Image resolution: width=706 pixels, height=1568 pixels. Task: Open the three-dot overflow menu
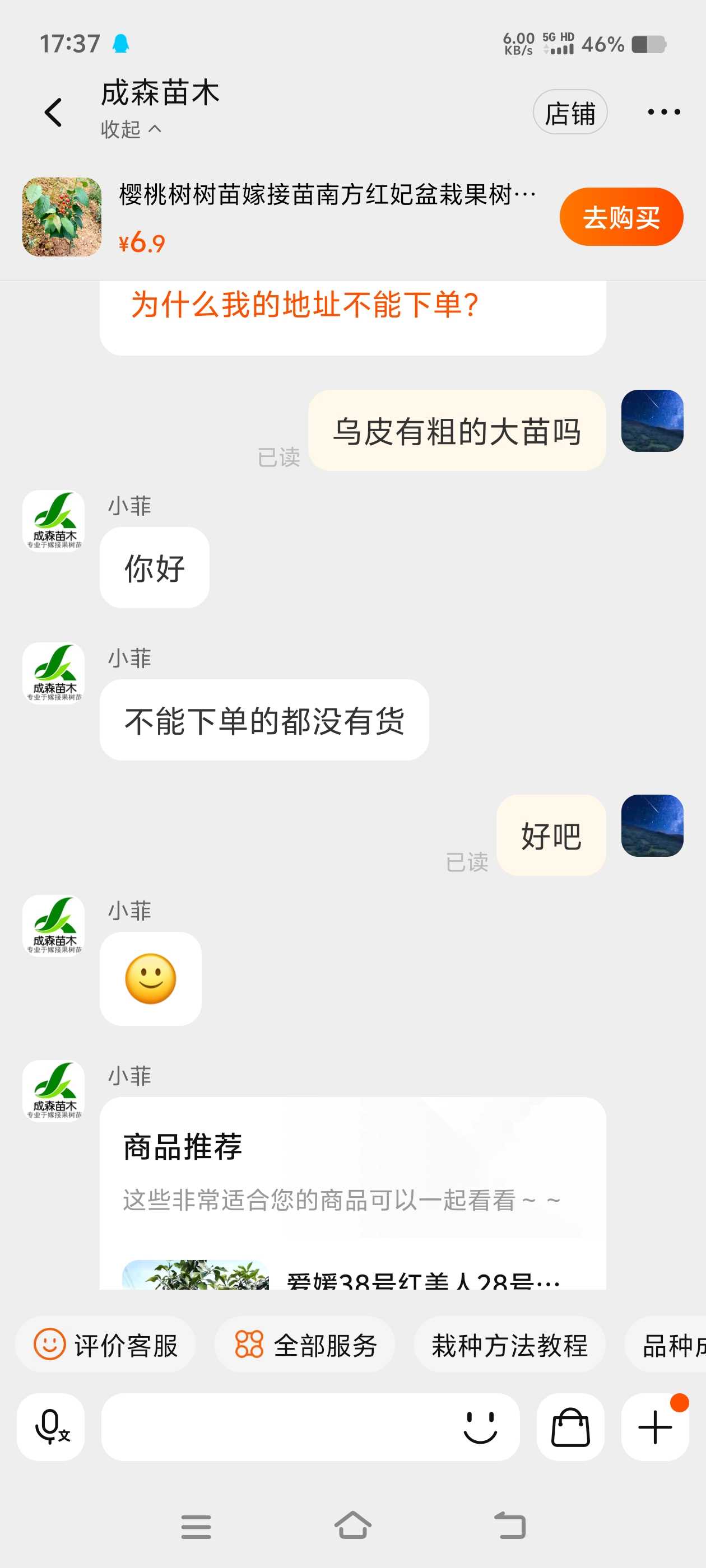[x=663, y=112]
